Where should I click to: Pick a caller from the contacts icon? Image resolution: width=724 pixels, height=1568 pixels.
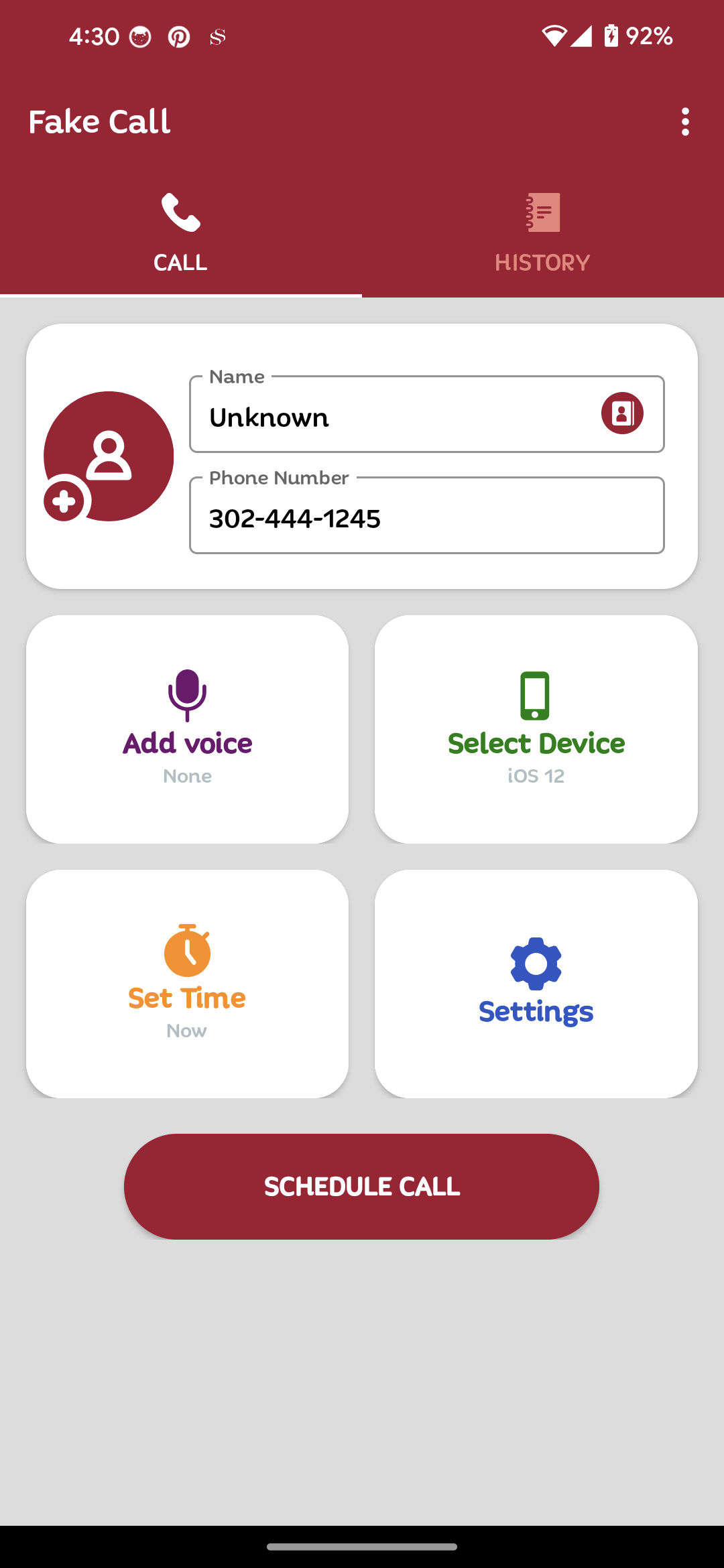pyautogui.click(x=622, y=413)
